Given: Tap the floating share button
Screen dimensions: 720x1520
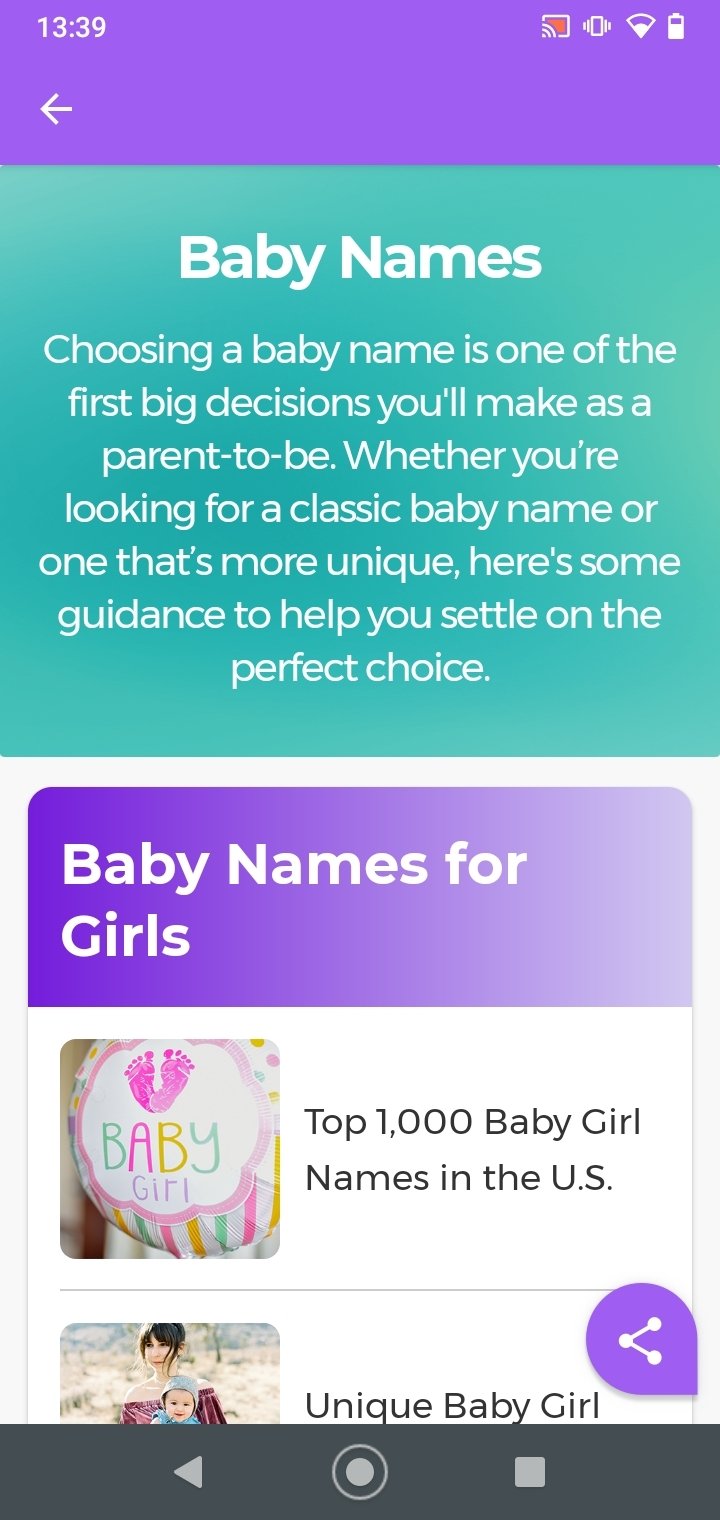Looking at the screenshot, I should point(641,1339).
